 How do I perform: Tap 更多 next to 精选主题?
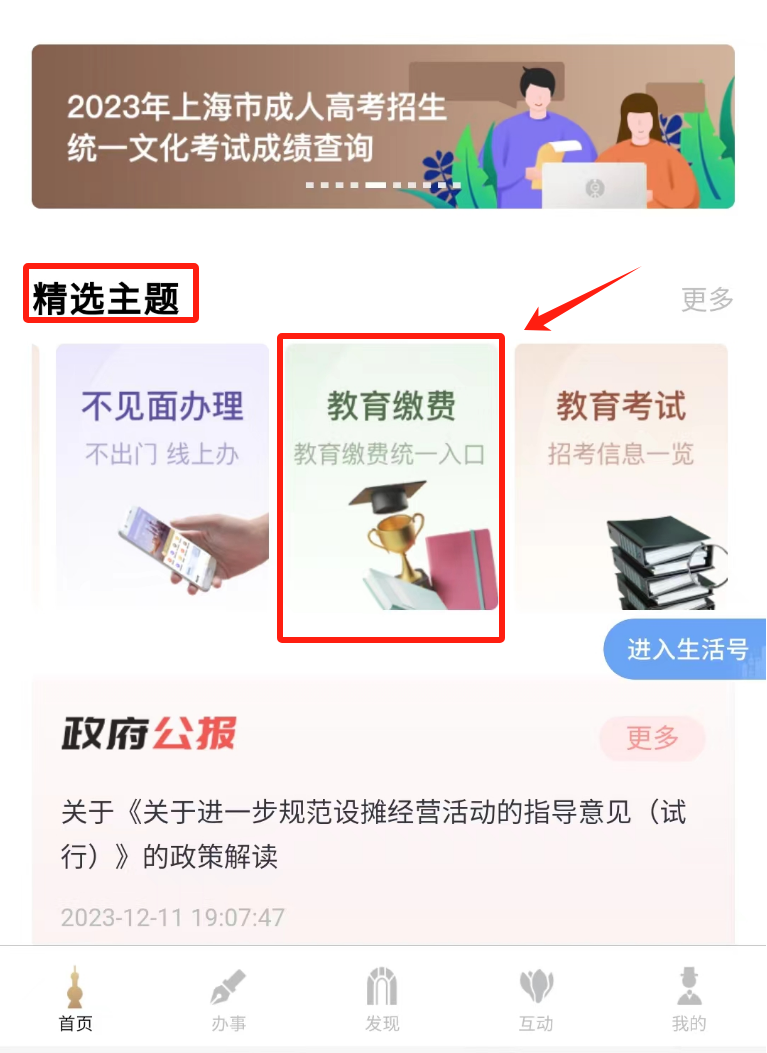pyautogui.click(x=707, y=298)
